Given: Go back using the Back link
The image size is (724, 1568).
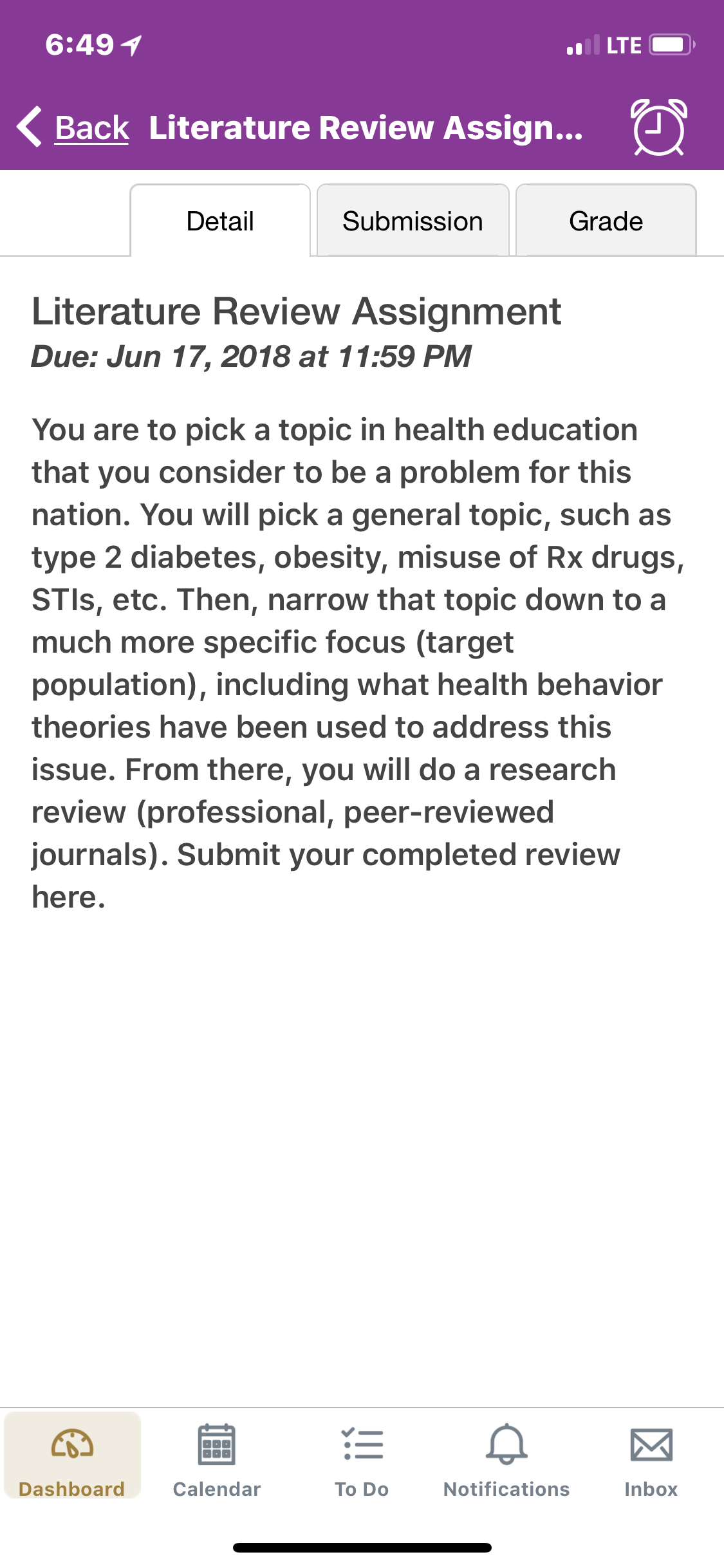Looking at the screenshot, I should pyautogui.click(x=73, y=127).
